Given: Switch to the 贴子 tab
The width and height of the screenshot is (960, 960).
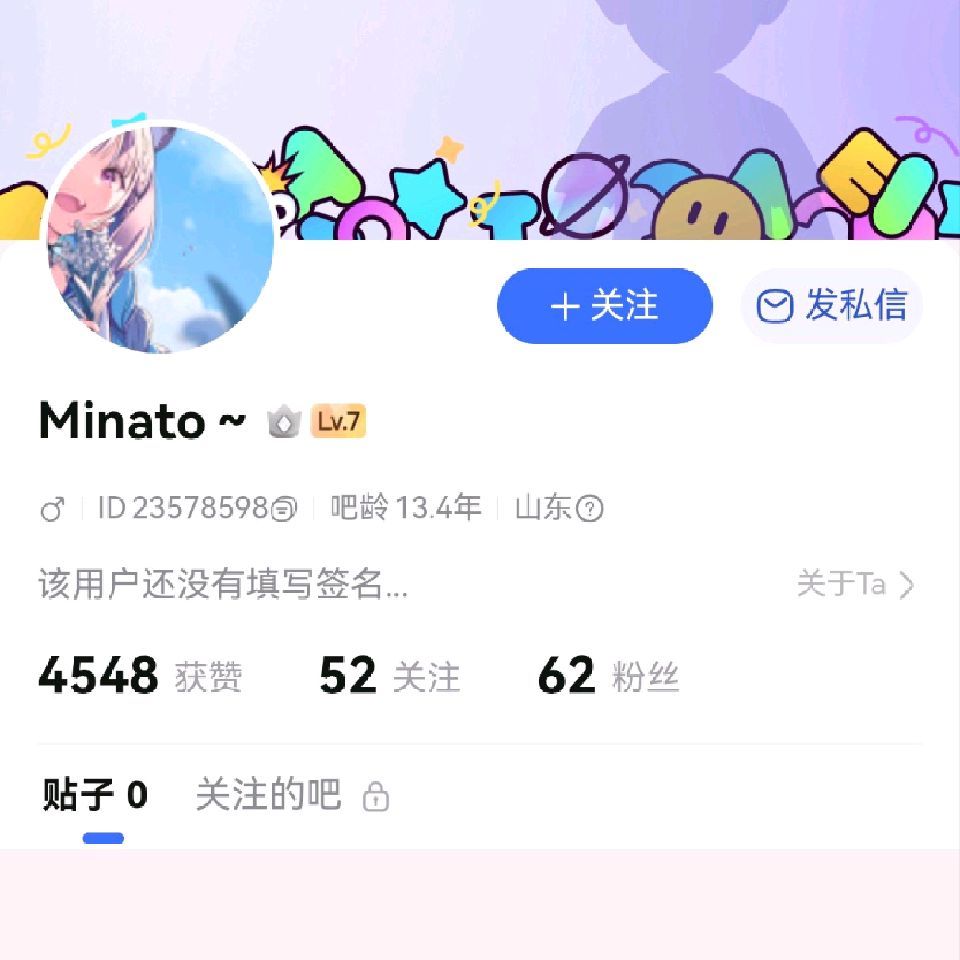Looking at the screenshot, I should click(x=95, y=796).
